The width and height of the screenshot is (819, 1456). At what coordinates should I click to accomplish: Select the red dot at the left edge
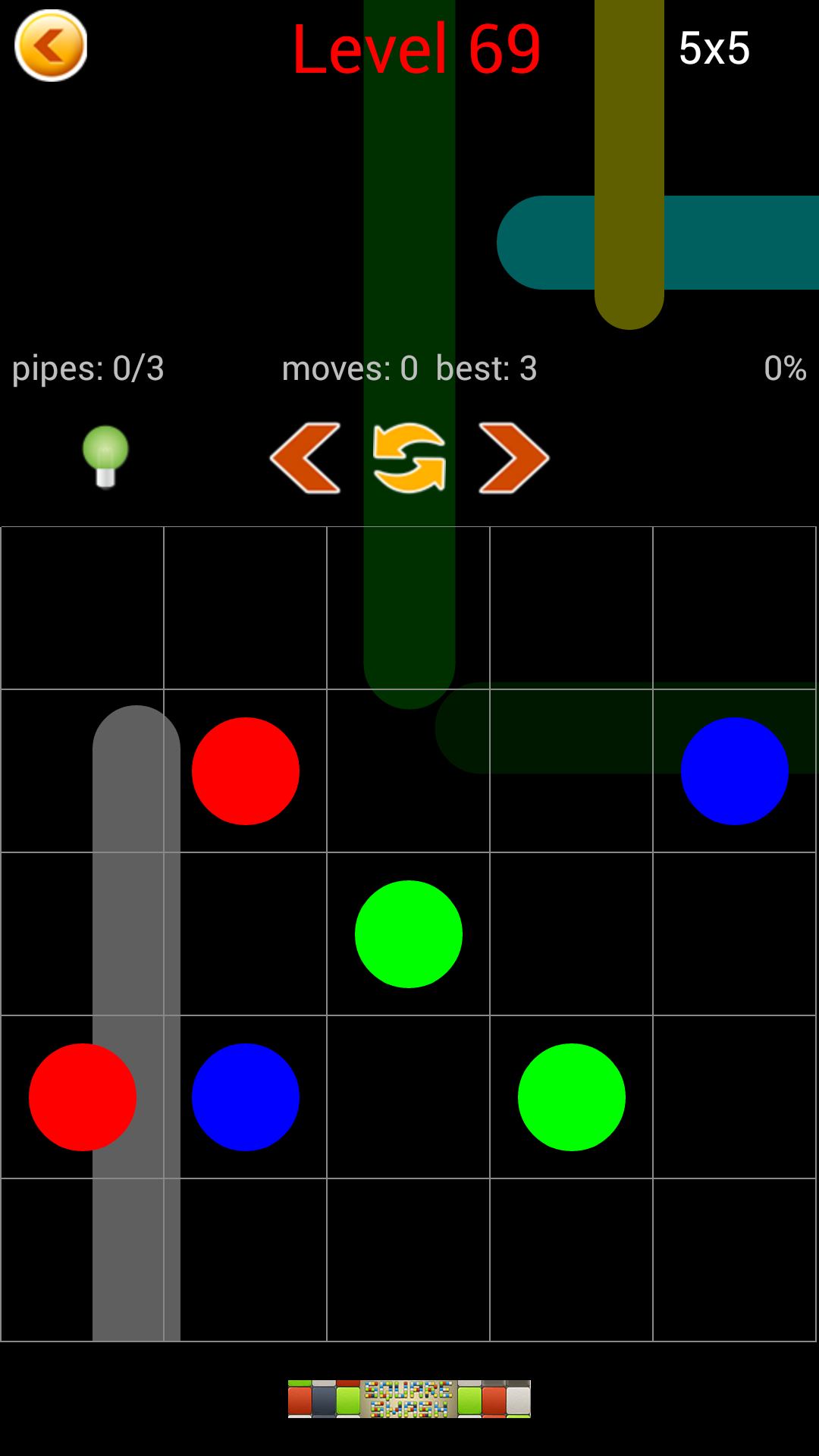click(x=83, y=1097)
